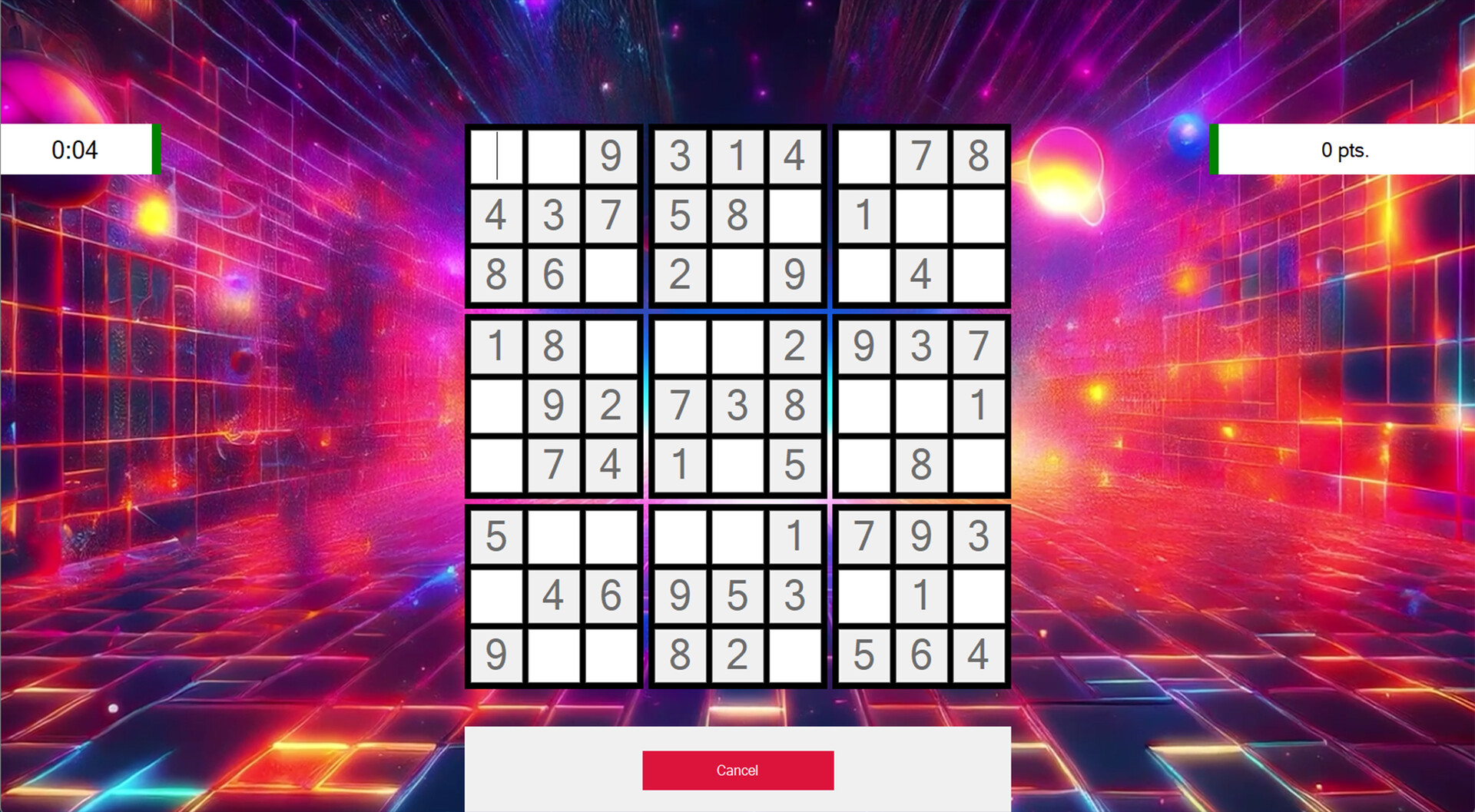Tap the red Cancel button
1475x812 pixels.
pos(737,770)
